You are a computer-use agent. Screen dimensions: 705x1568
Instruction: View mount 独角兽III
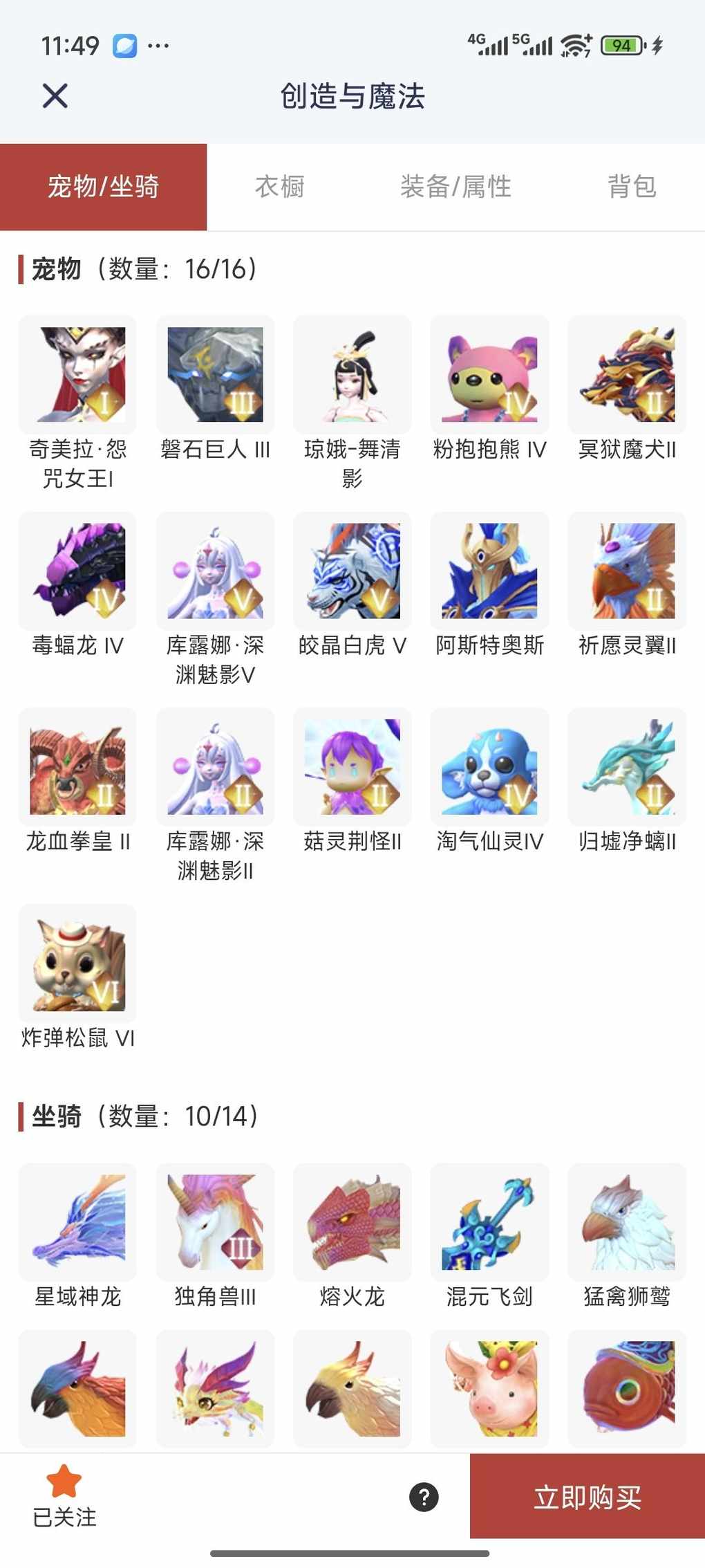point(215,1222)
